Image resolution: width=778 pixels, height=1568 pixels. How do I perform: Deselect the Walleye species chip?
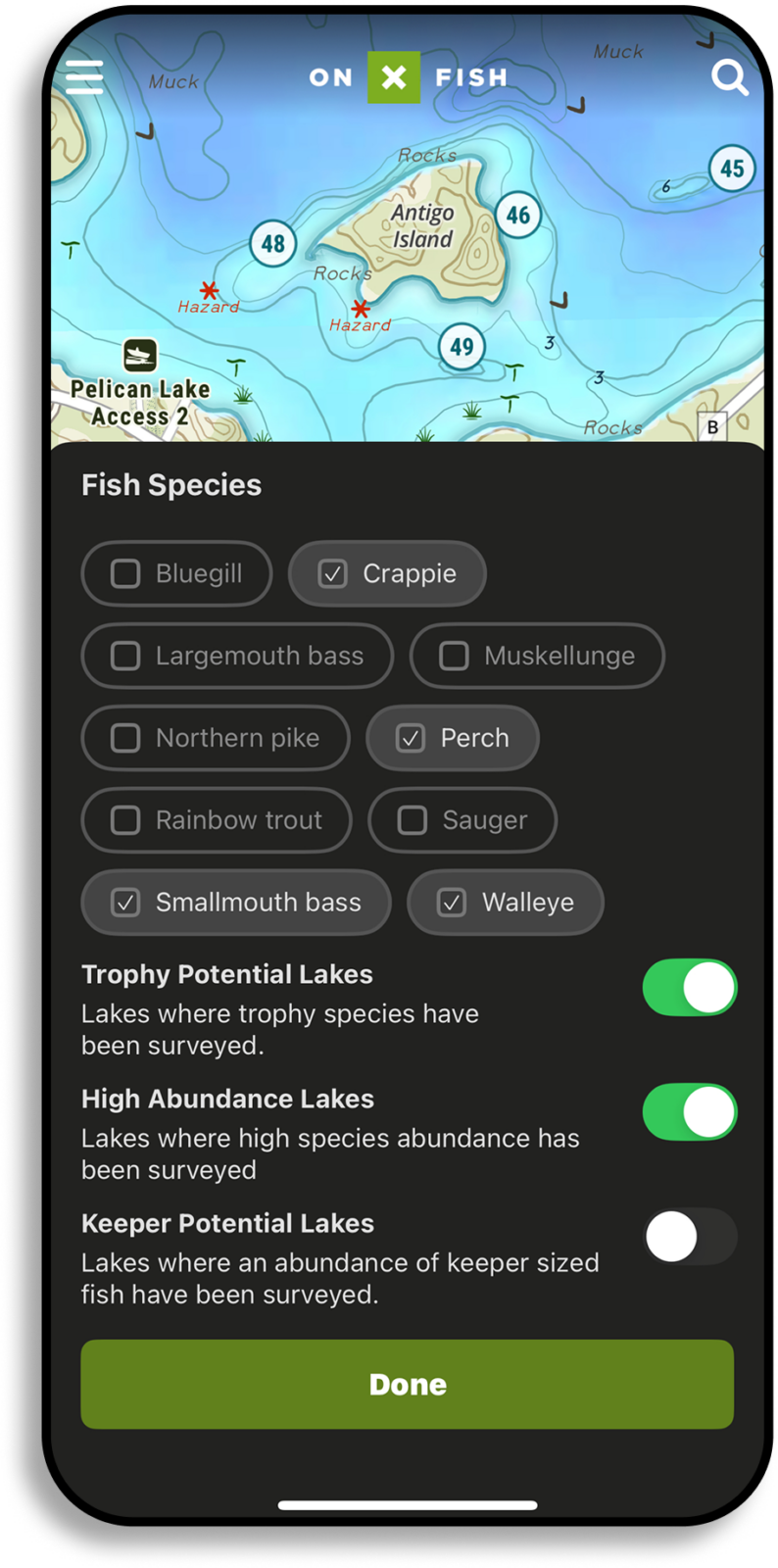point(505,903)
